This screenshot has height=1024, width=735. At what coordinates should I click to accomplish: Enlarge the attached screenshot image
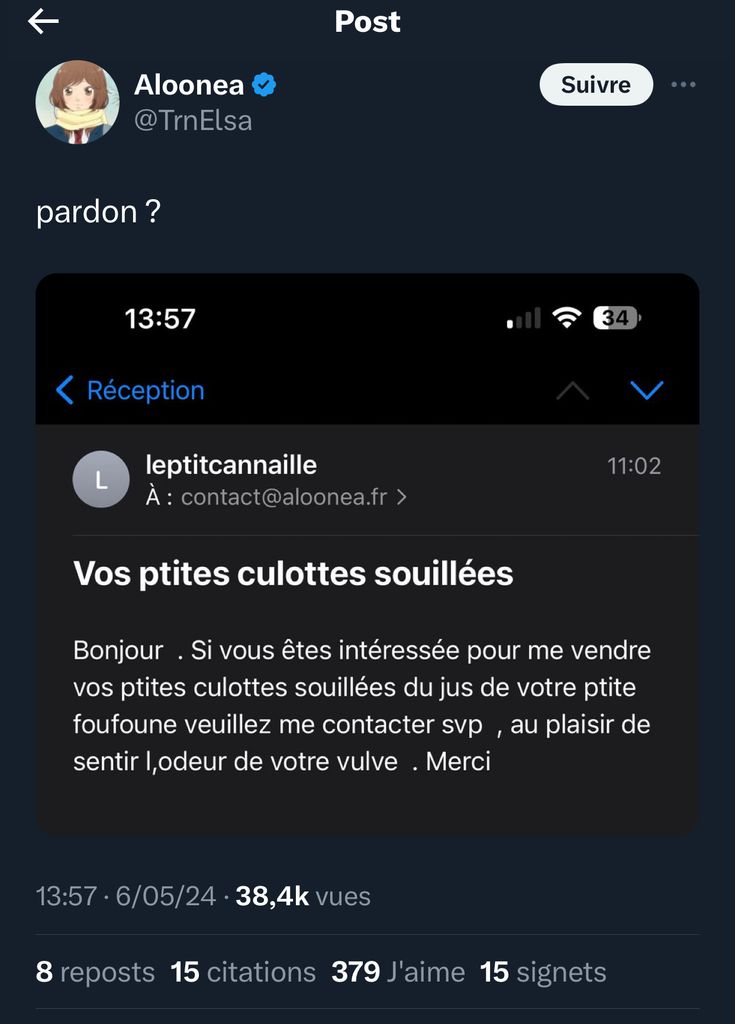[367, 554]
